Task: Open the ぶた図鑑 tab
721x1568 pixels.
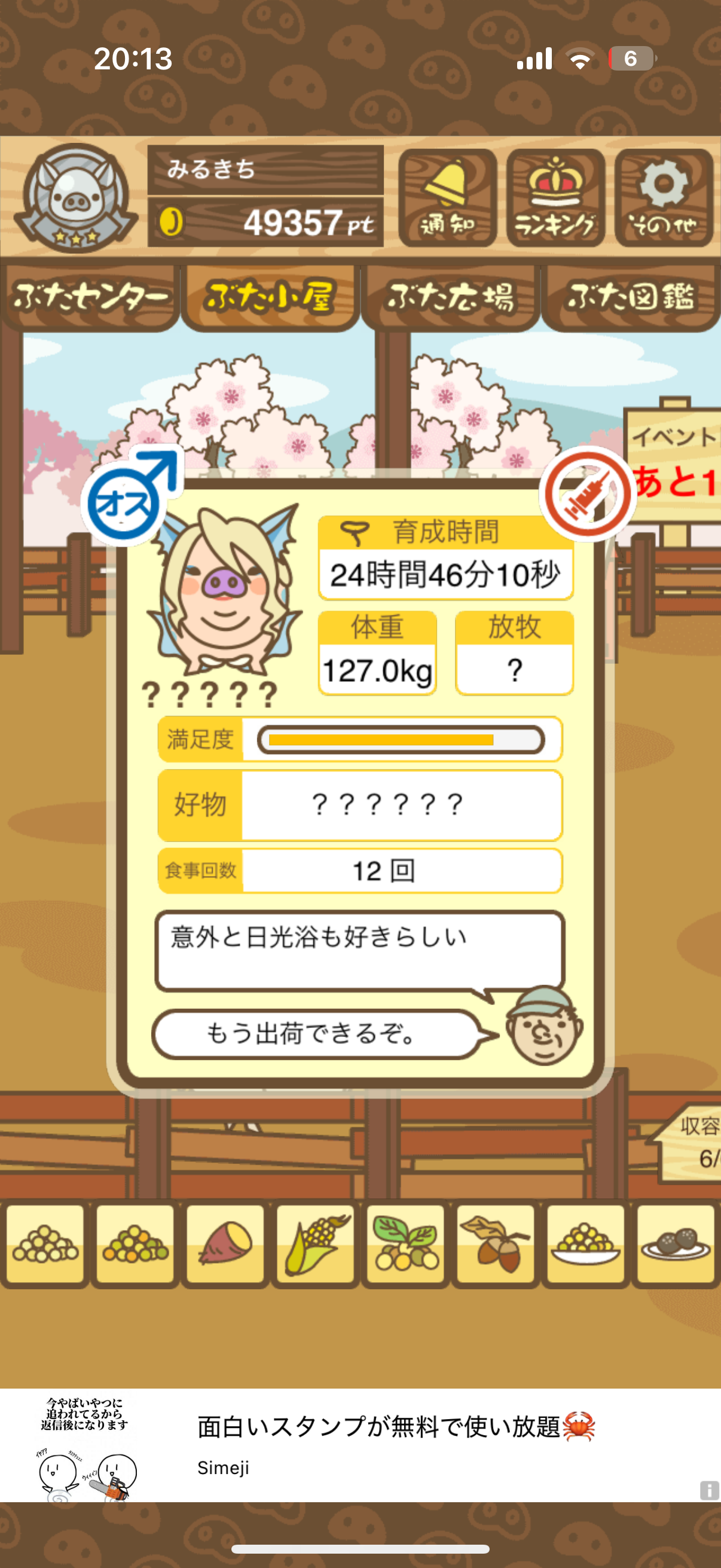Action: coord(631,297)
